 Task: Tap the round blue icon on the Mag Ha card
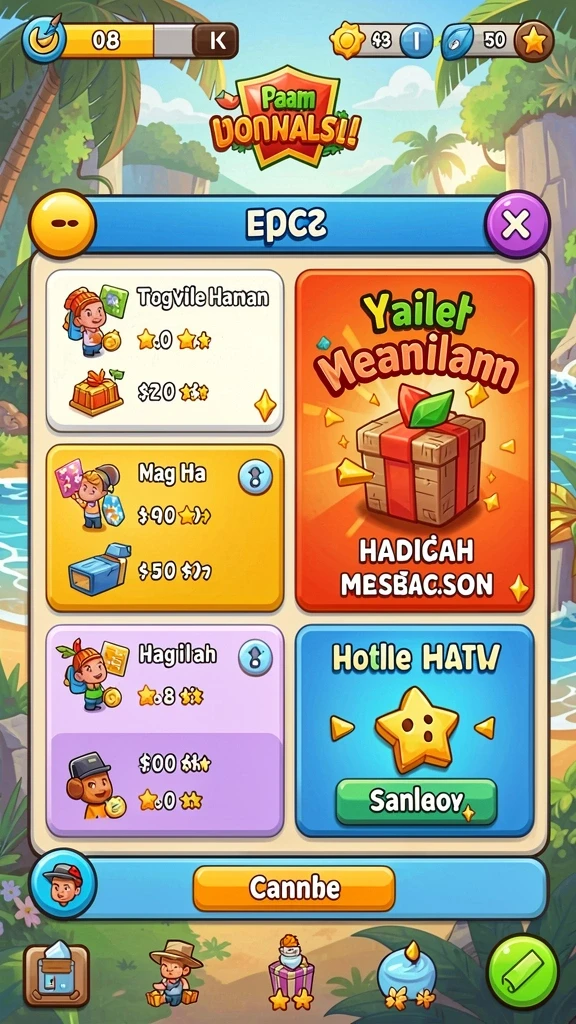pyautogui.click(x=255, y=477)
